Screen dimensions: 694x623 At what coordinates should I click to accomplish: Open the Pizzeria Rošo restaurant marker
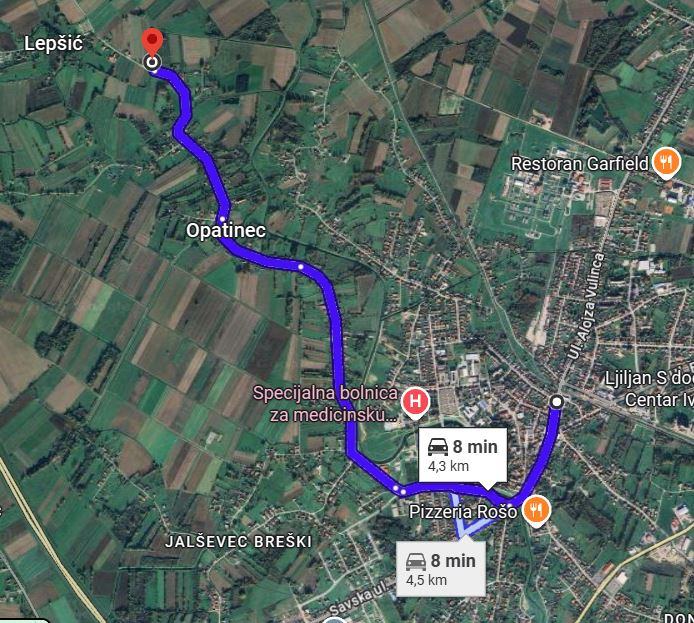click(x=537, y=511)
